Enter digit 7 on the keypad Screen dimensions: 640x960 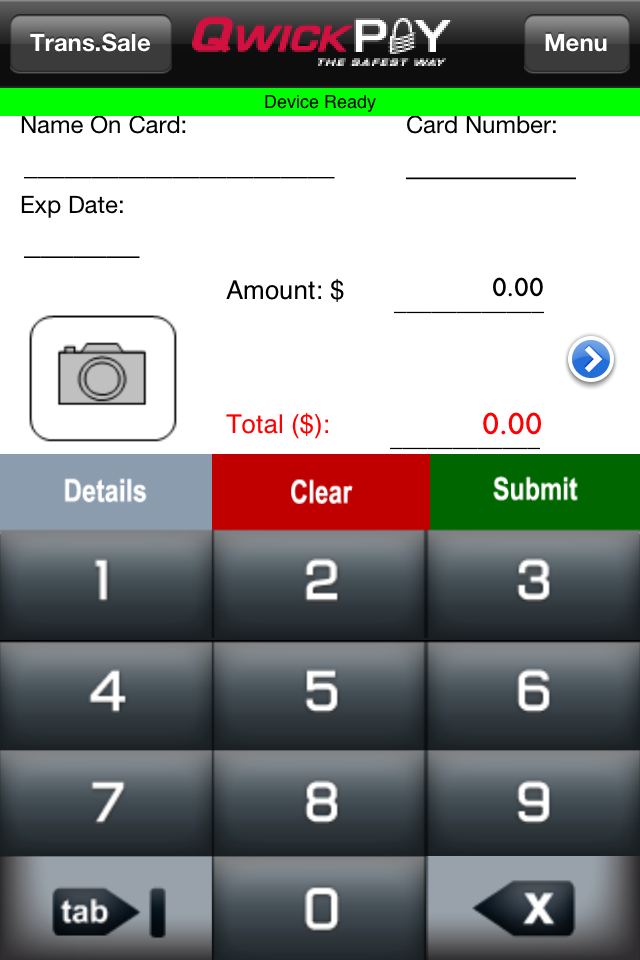(105, 800)
